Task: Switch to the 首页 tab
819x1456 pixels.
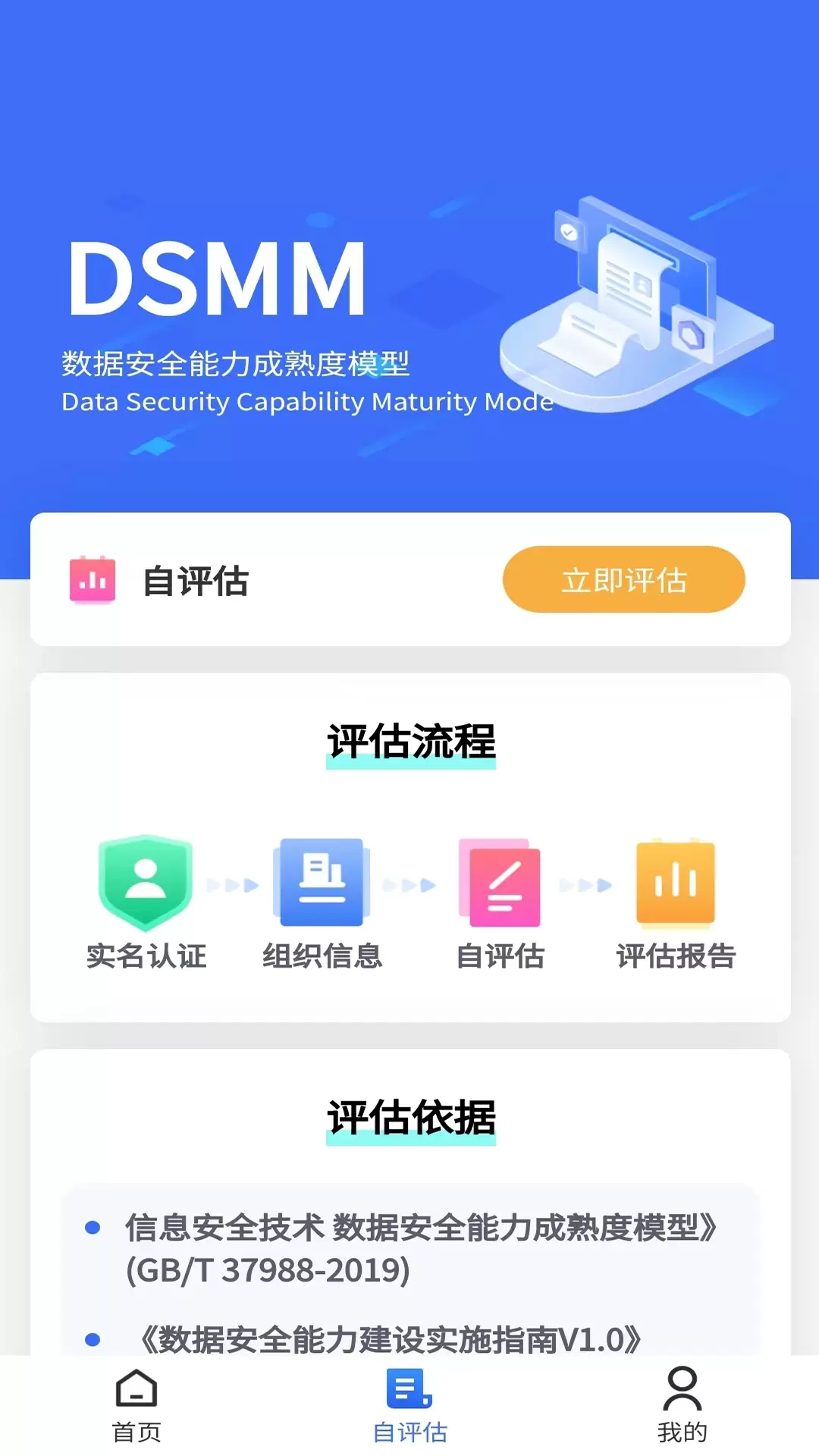Action: [x=136, y=1406]
